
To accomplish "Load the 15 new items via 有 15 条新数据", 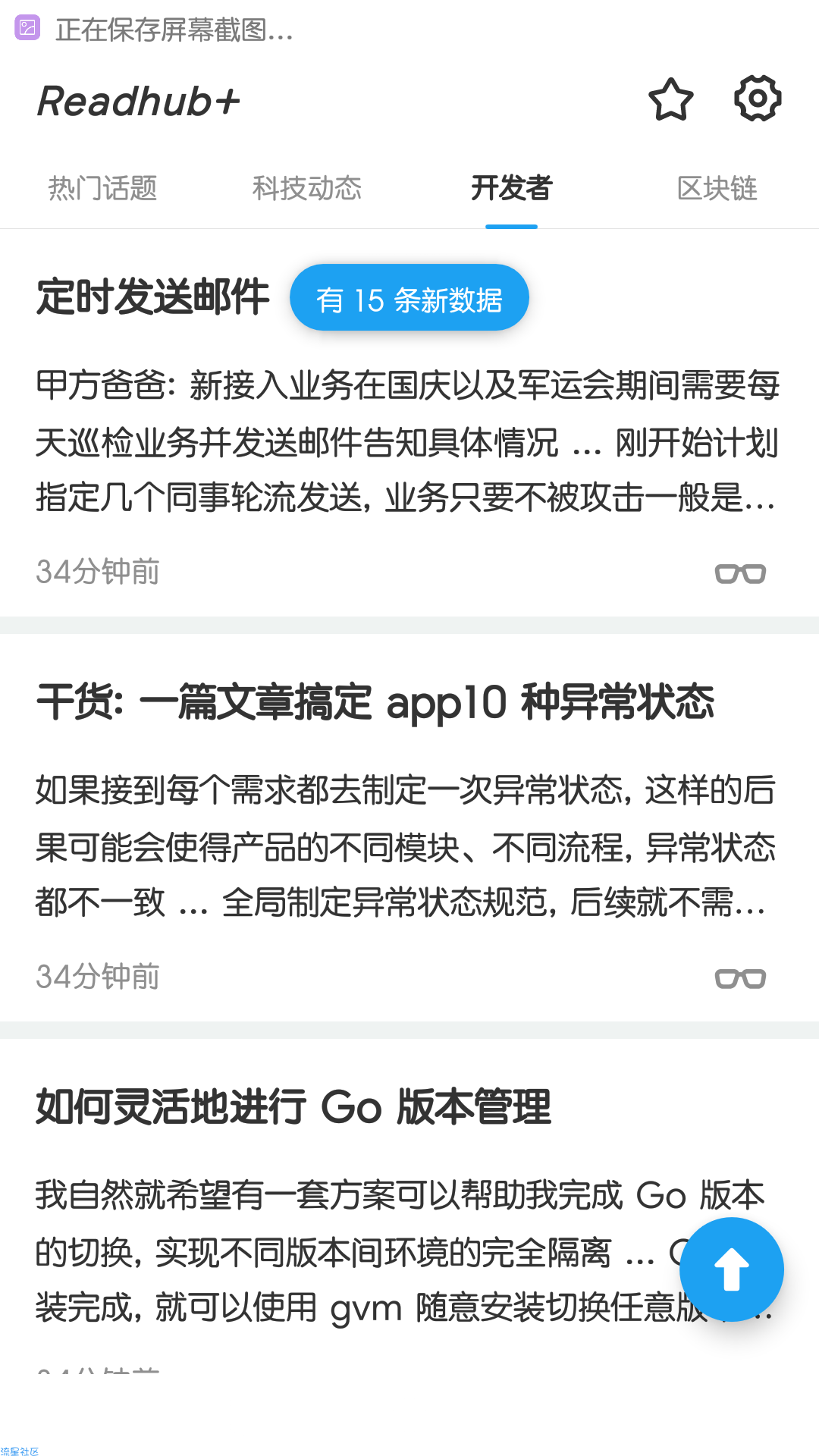I will coord(409,298).
